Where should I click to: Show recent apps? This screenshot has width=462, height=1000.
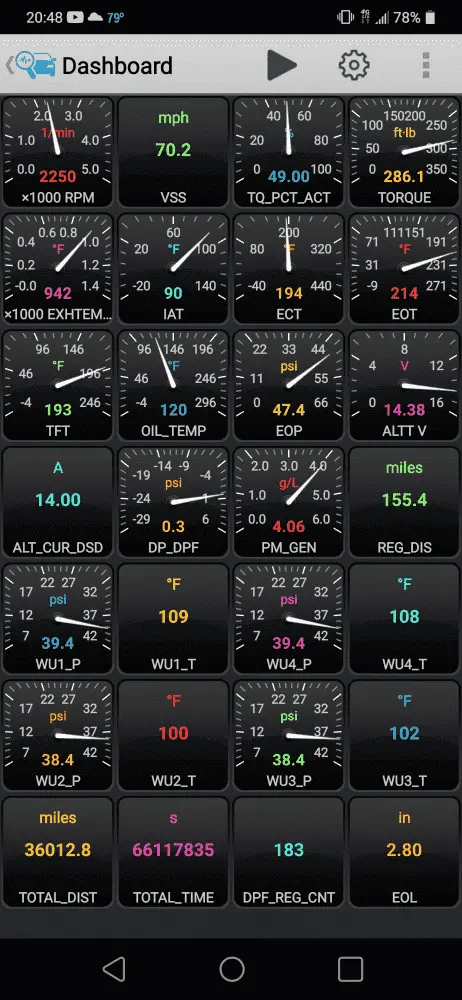[350, 969]
